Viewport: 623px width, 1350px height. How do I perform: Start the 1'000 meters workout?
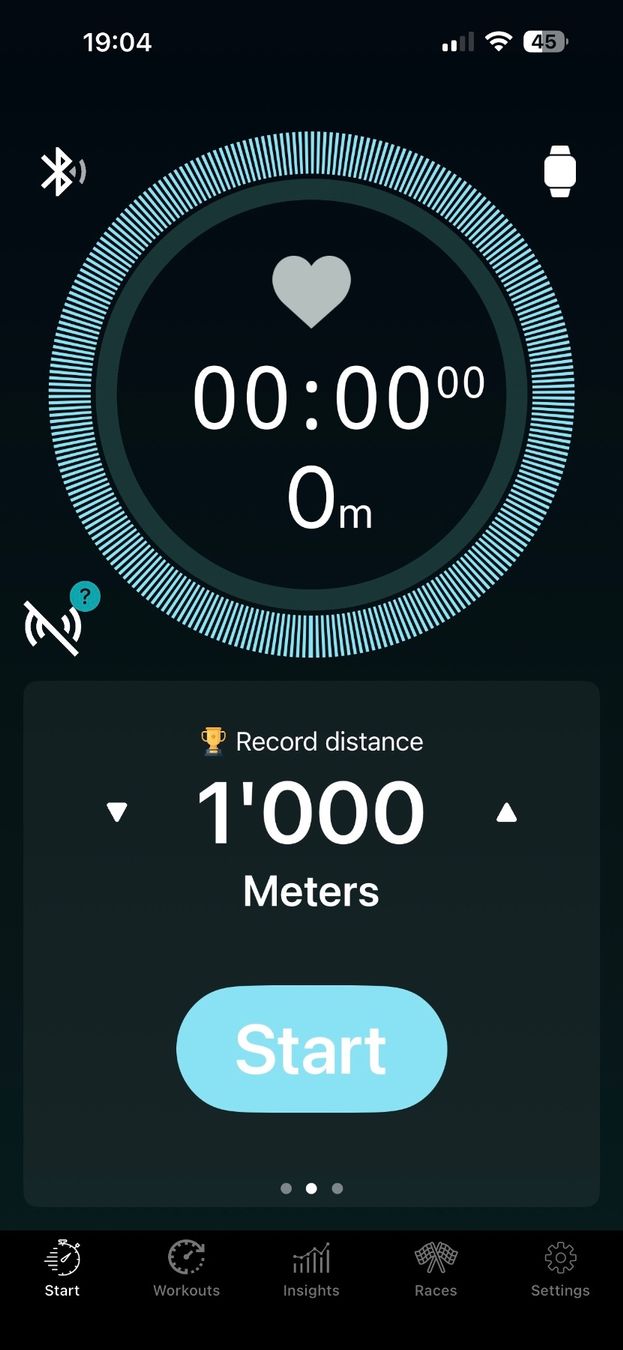coord(311,1049)
